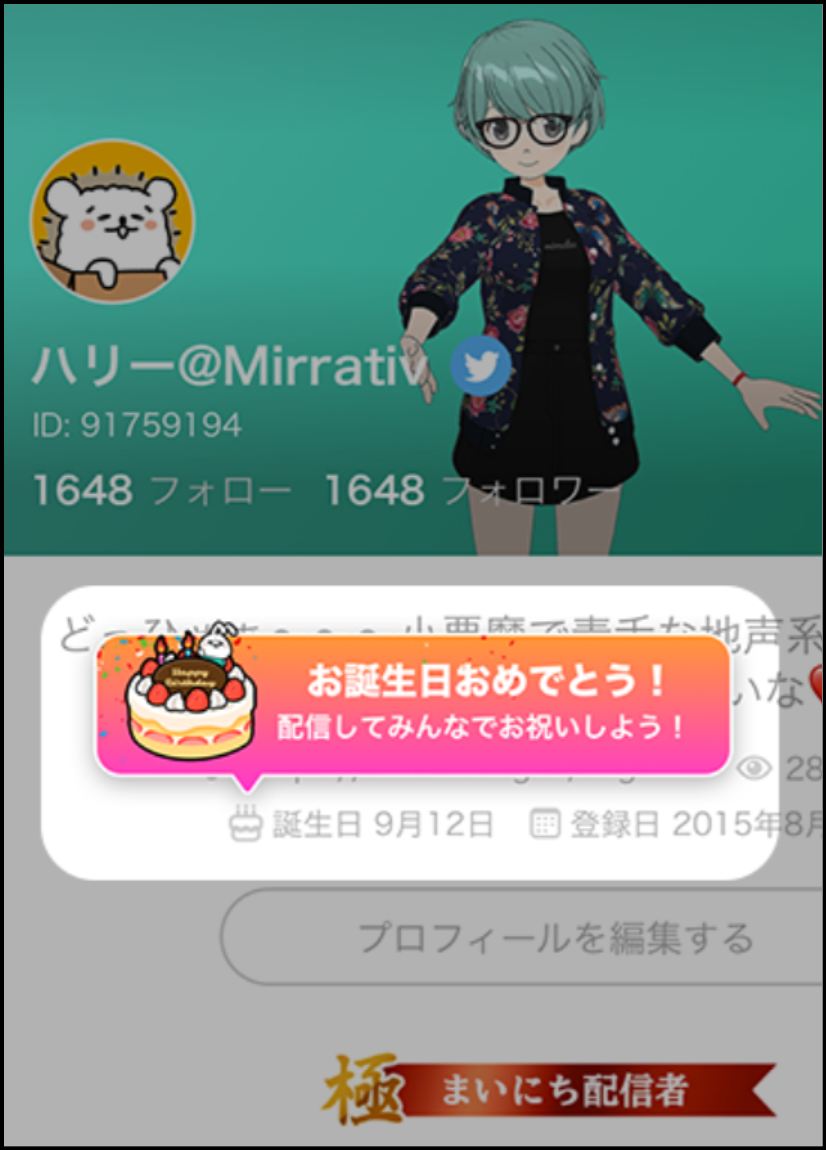Tap the お誕生日おめでとう birthday banner
The height and width of the screenshot is (1150, 826).
click(412, 705)
